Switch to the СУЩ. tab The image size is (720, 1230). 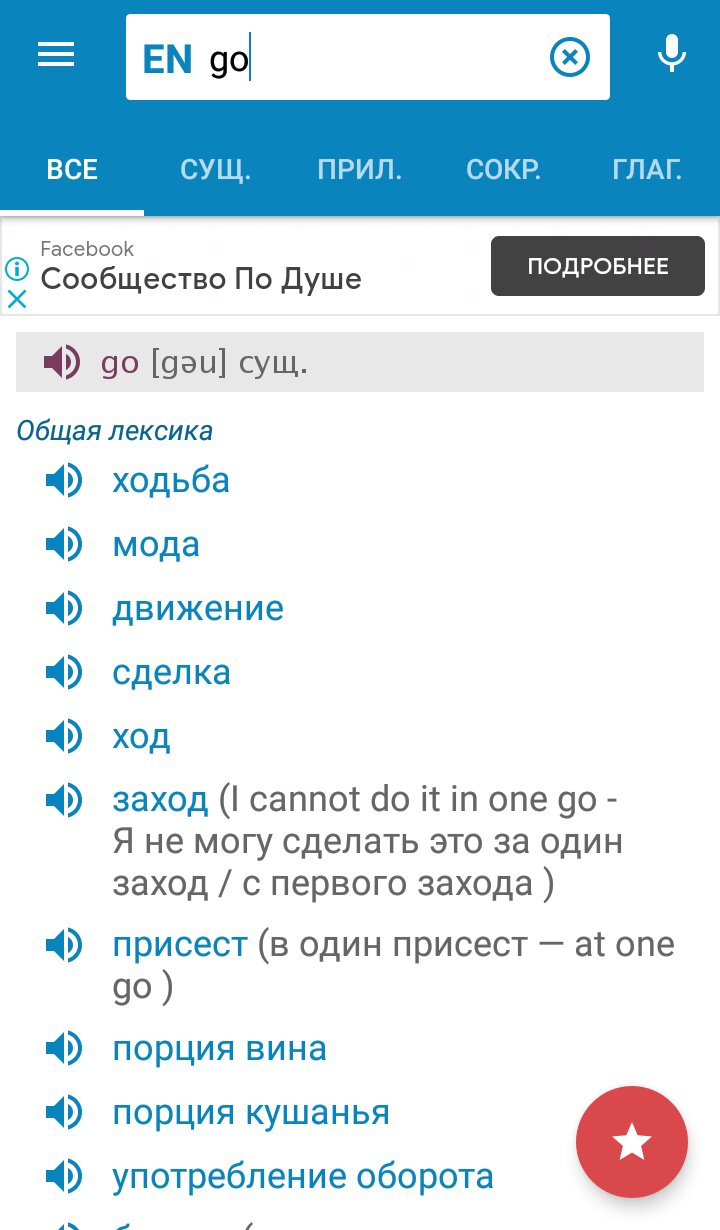pyautogui.click(x=216, y=169)
